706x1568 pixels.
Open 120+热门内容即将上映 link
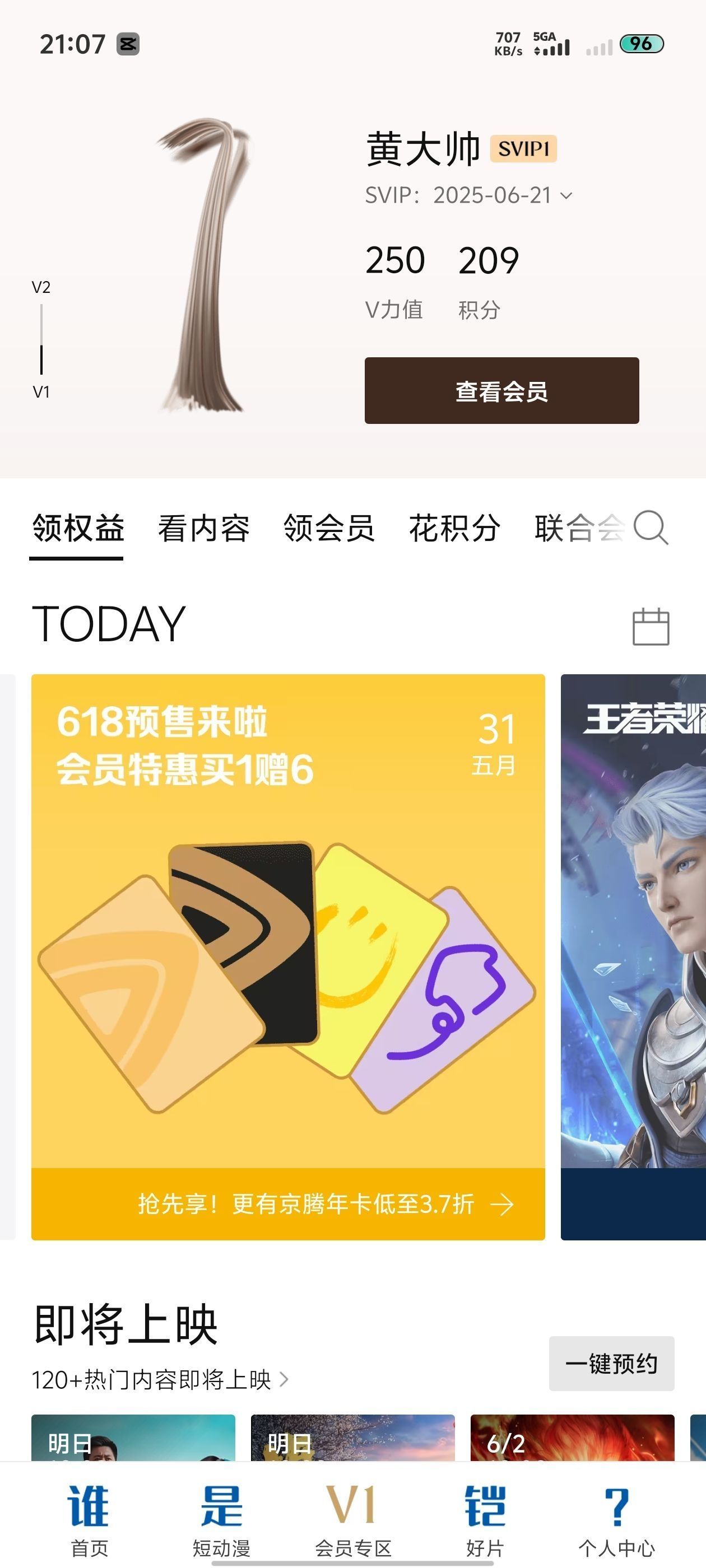click(x=160, y=1380)
